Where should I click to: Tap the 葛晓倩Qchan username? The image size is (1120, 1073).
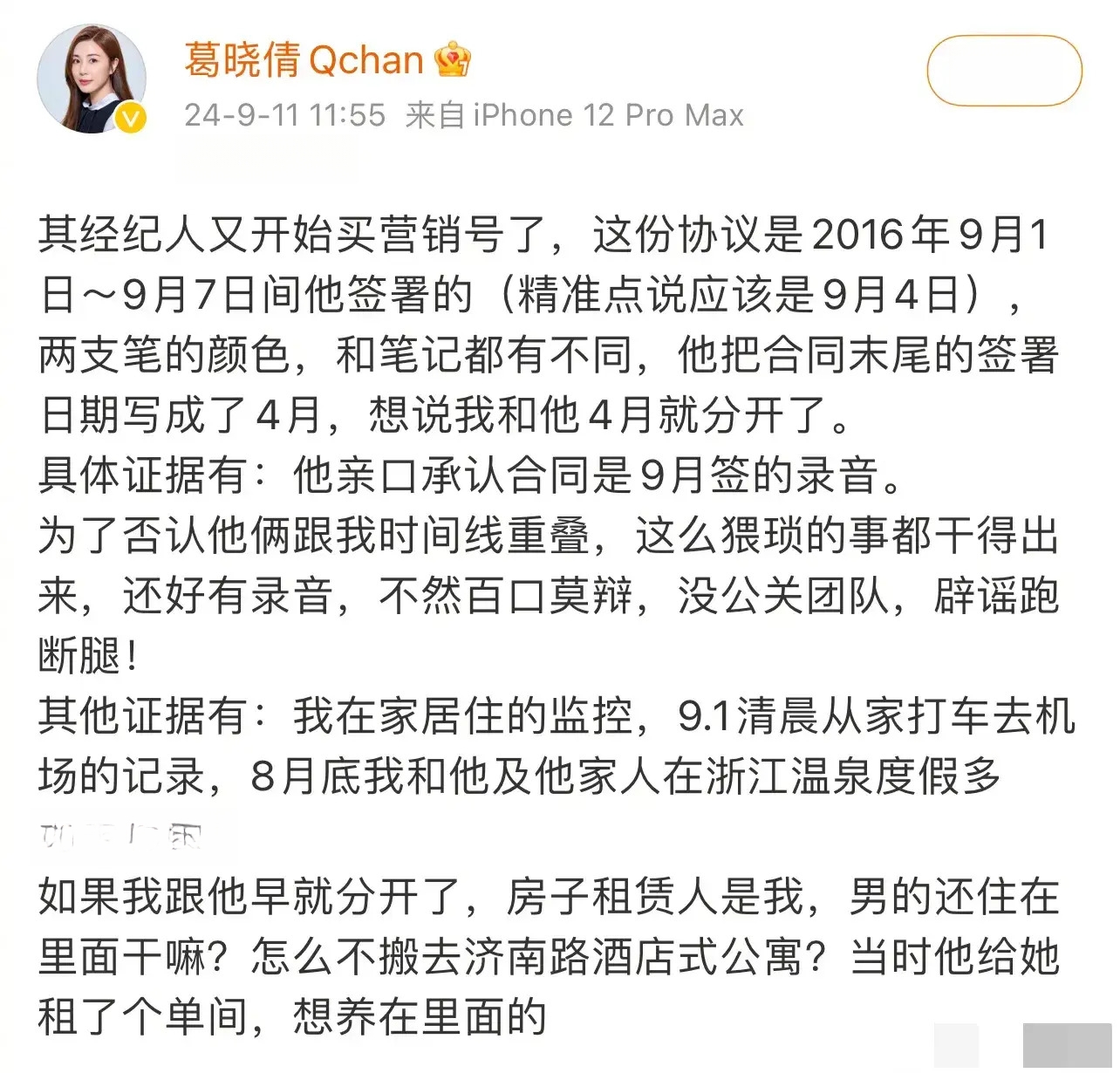[x=304, y=59]
